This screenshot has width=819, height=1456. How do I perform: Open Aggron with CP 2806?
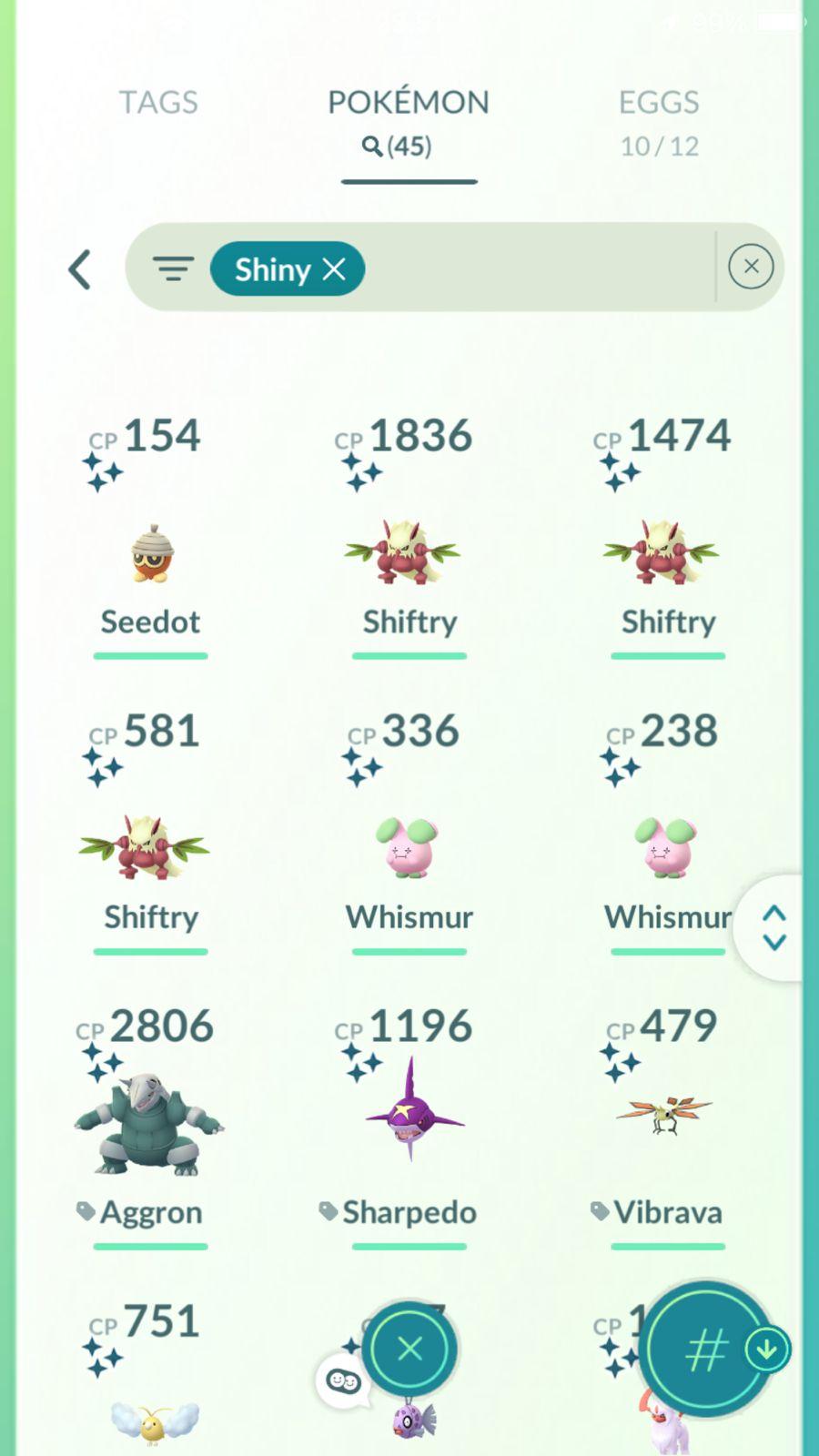pyautogui.click(x=150, y=1128)
